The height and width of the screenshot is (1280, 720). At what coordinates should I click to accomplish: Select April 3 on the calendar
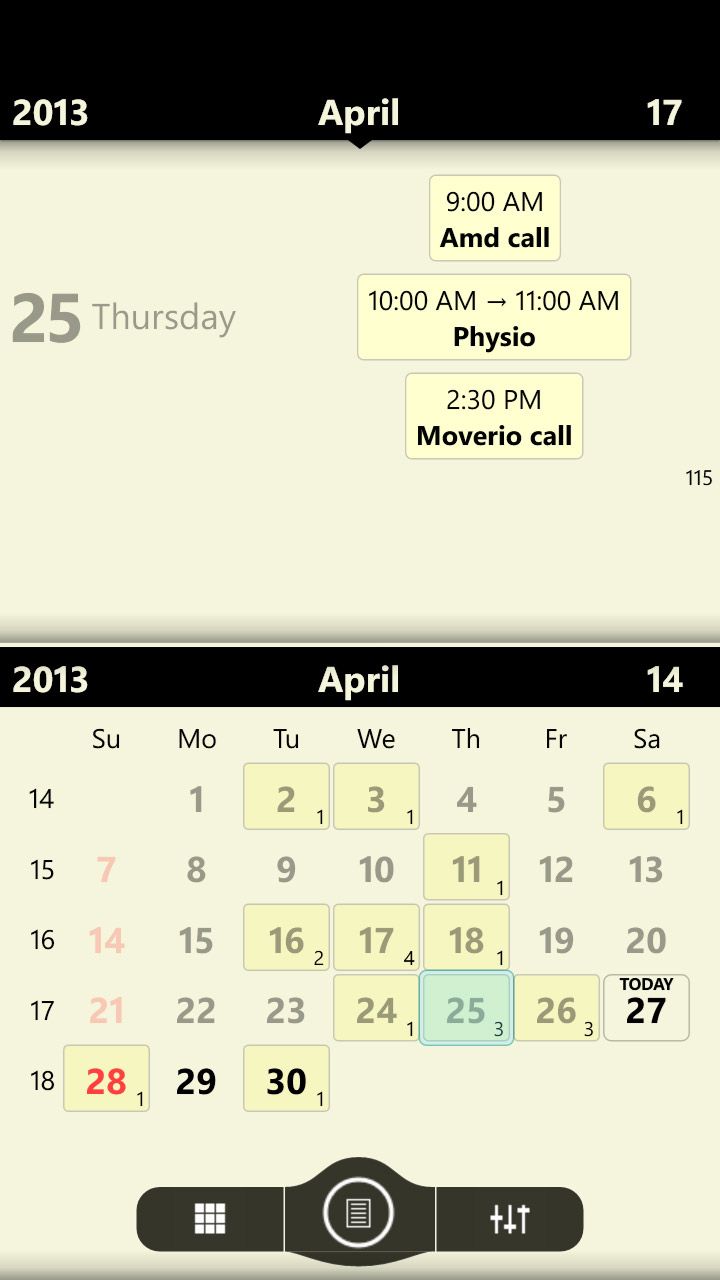[x=376, y=796]
